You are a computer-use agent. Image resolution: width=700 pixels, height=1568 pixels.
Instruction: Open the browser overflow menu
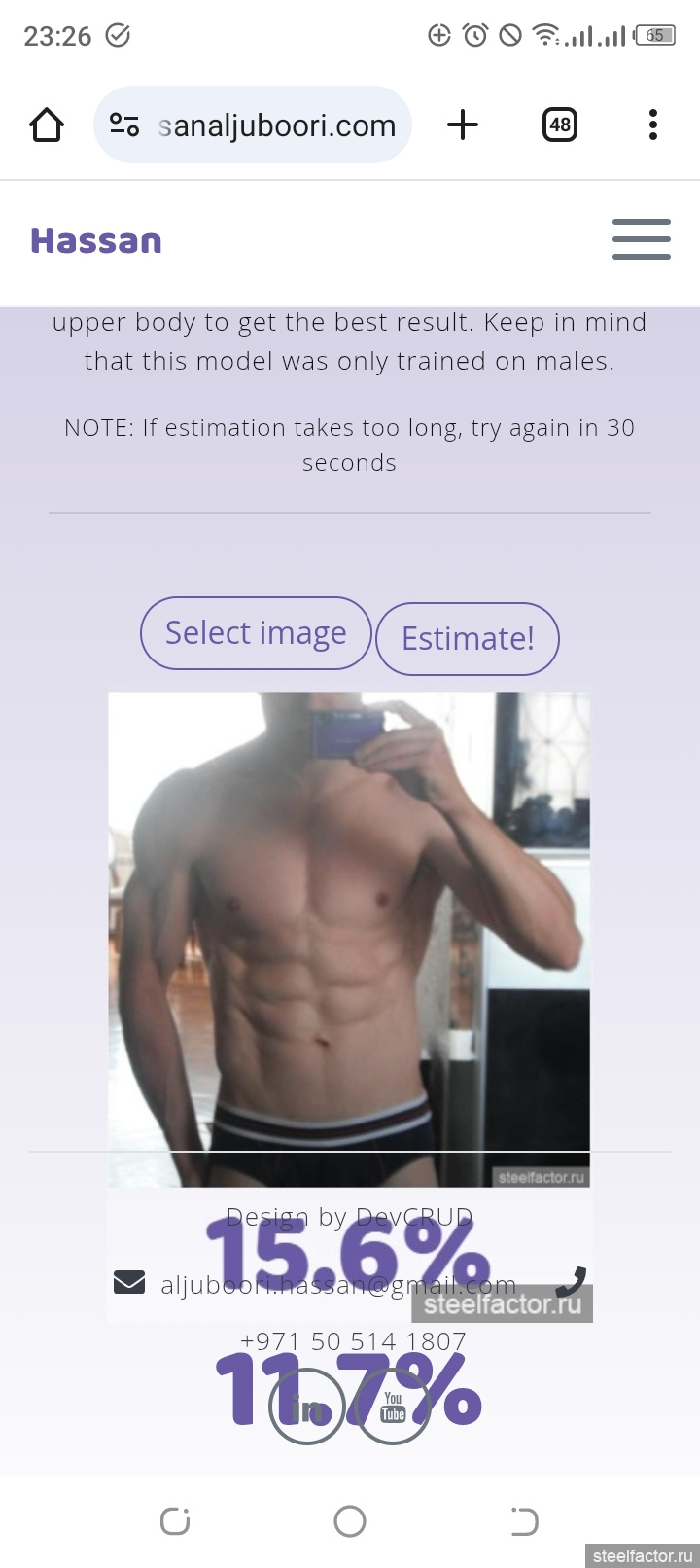652,125
